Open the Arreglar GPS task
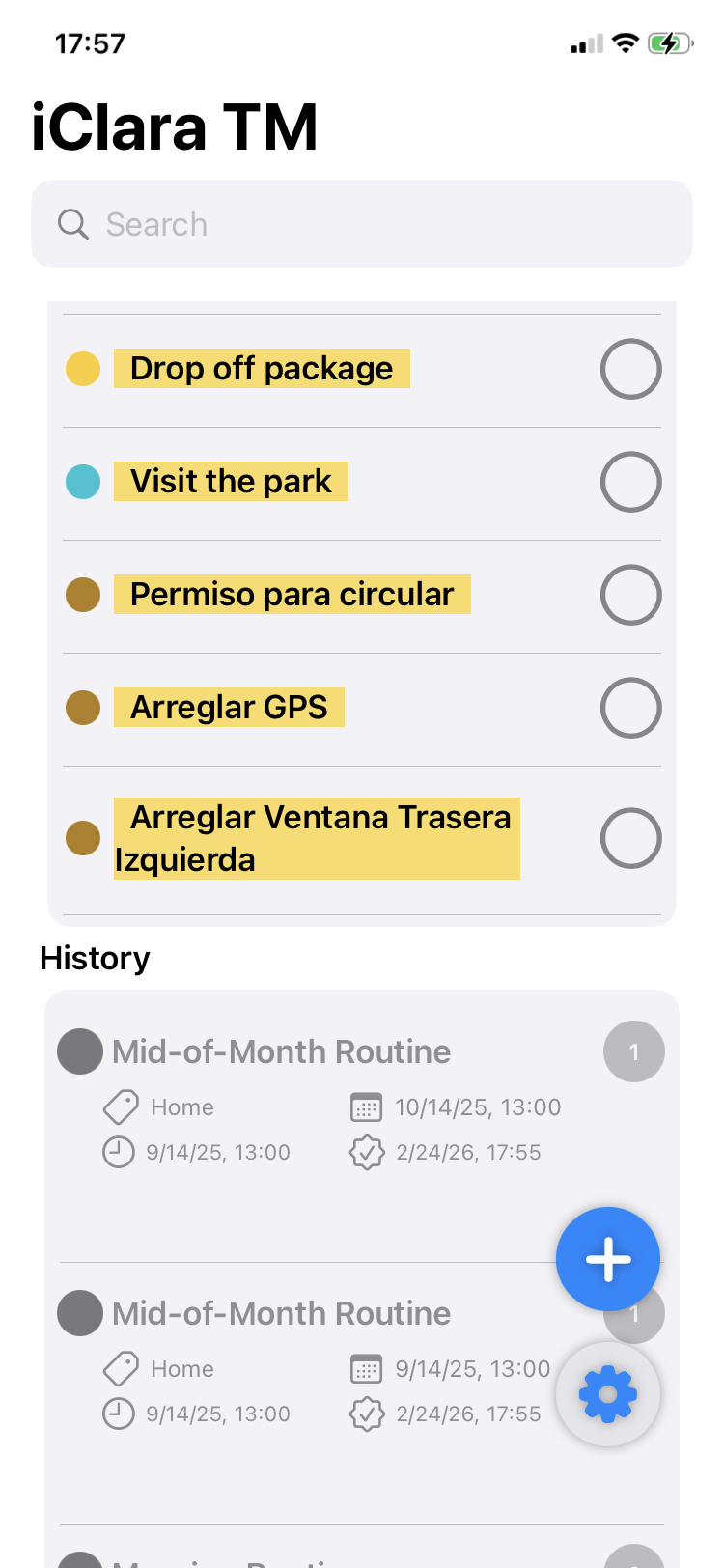Viewport: 724px width, 1568px height. click(x=229, y=708)
